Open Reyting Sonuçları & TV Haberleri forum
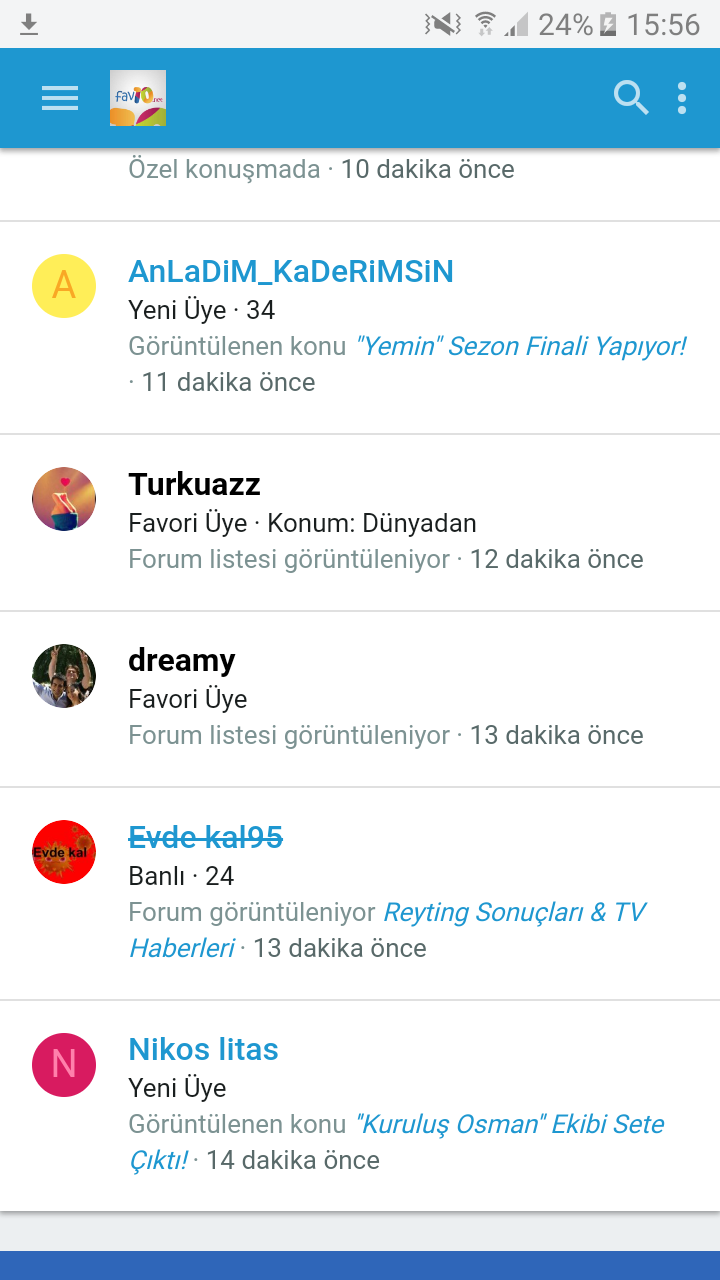 [514, 912]
